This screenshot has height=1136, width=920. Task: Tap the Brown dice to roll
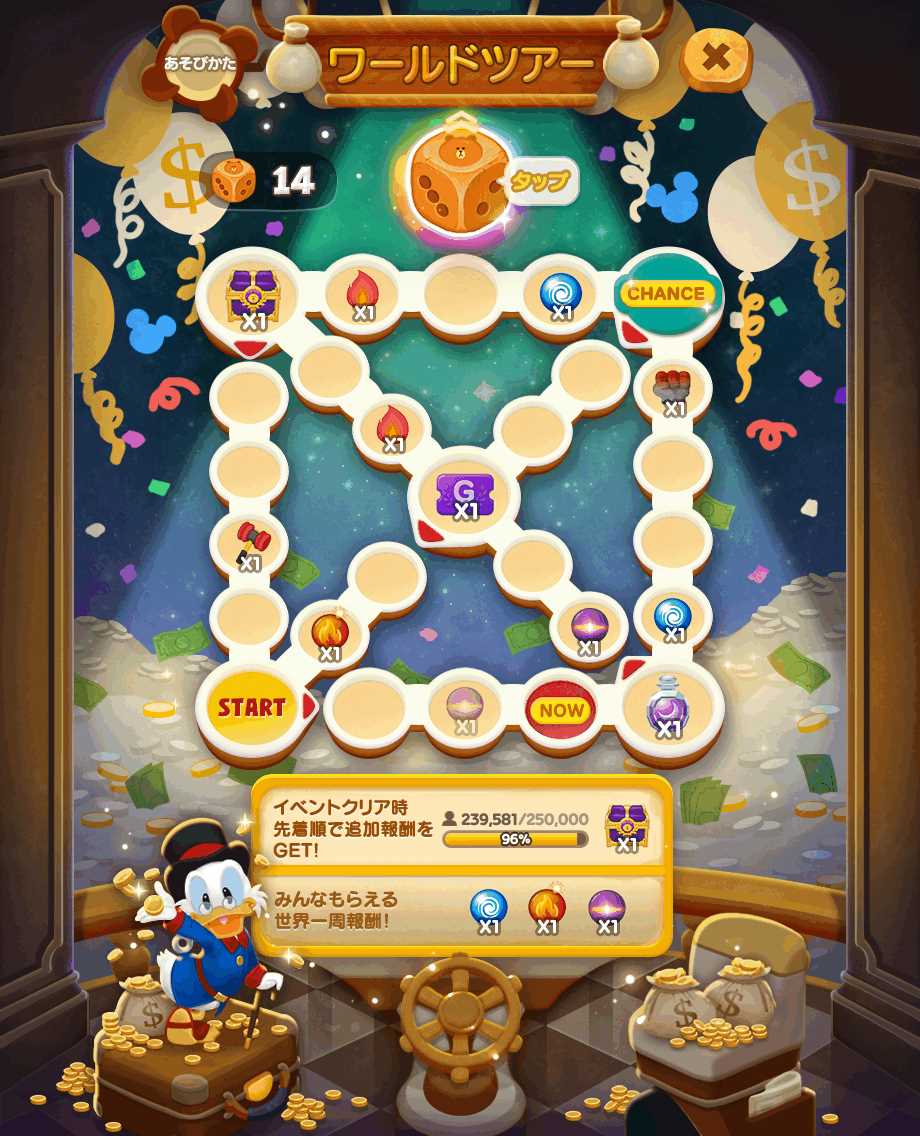pos(459,180)
